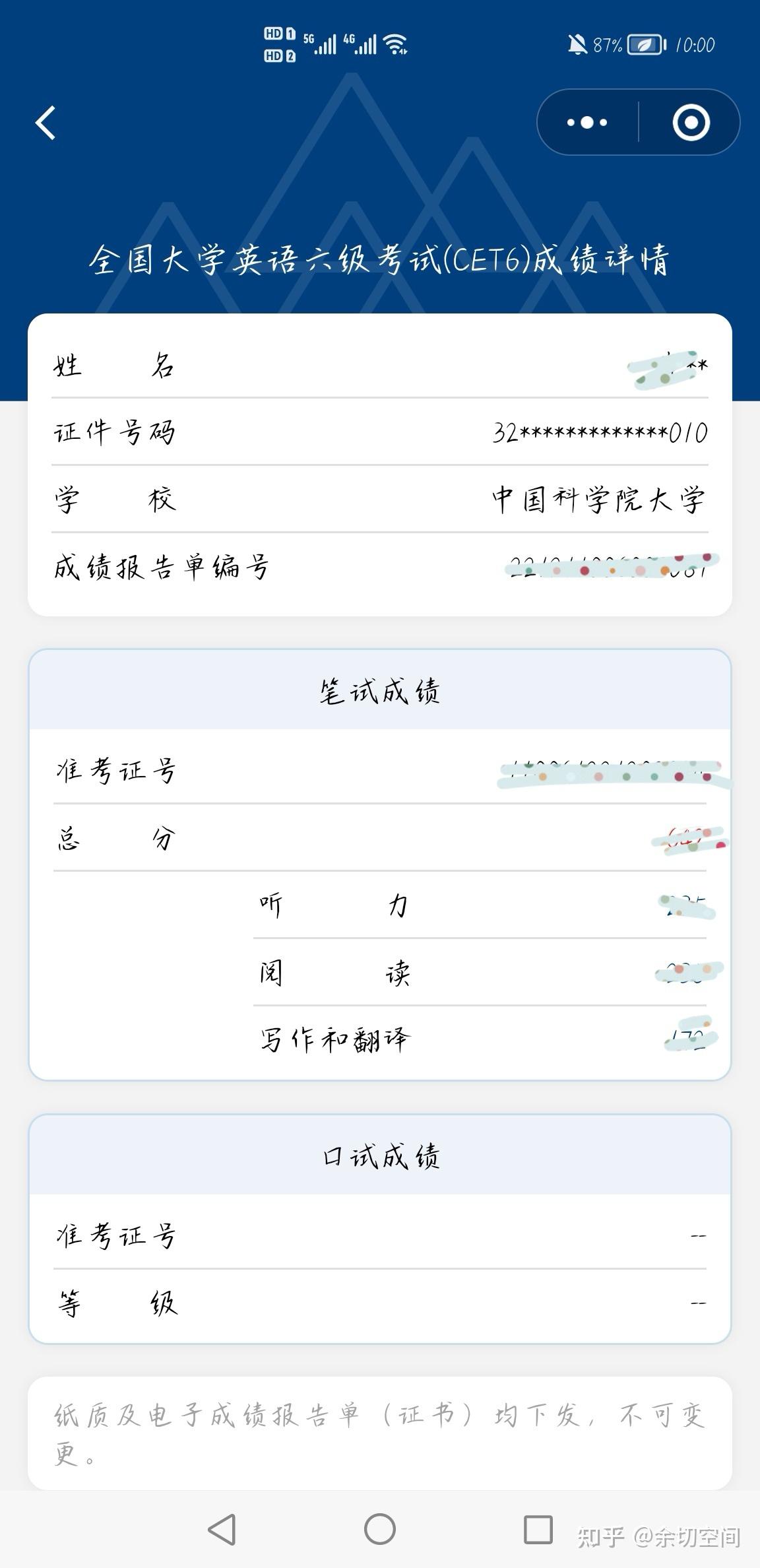760x1568 pixels.
Task: Go back from the CET6 score details
Action: (46, 123)
